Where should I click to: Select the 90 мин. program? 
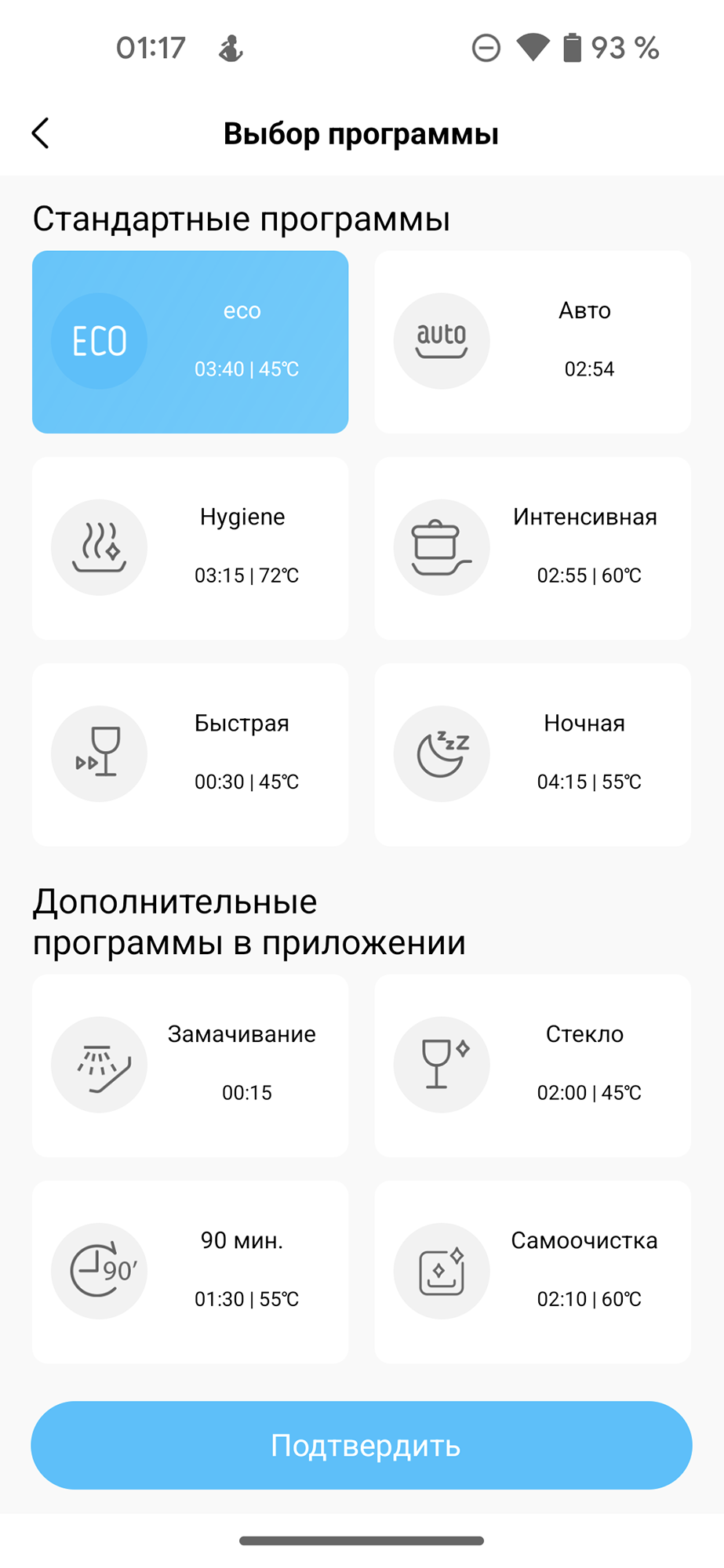click(190, 1271)
